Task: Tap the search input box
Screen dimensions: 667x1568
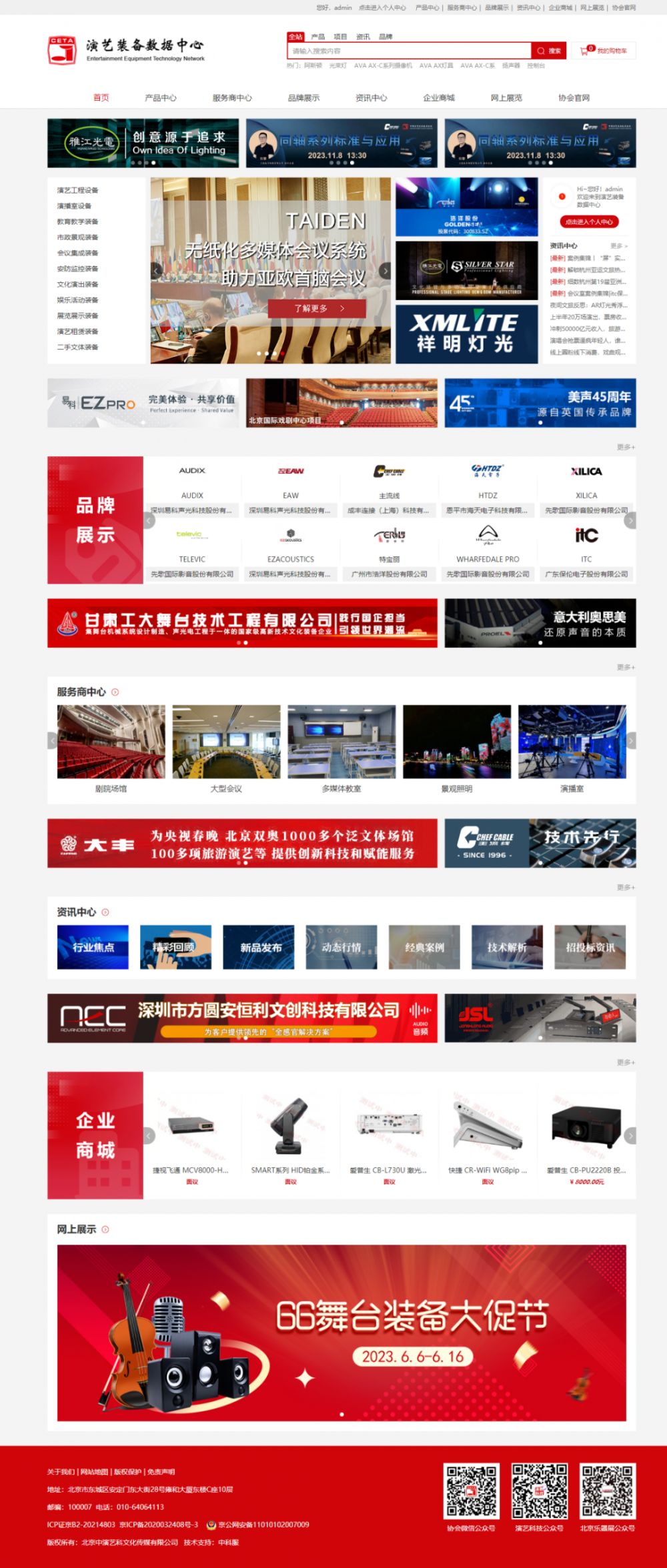Action: tap(408, 51)
